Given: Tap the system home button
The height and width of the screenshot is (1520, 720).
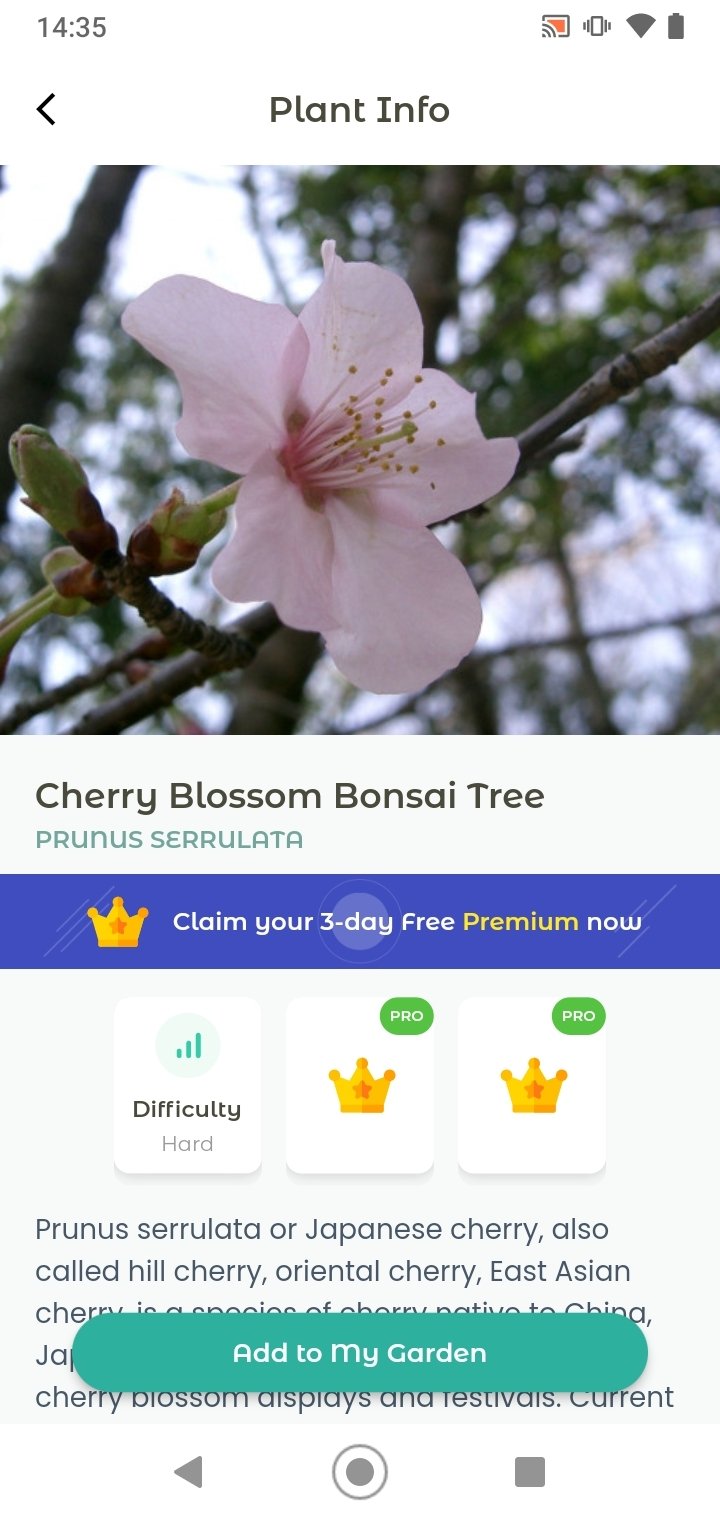Looking at the screenshot, I should [360, 1472].
